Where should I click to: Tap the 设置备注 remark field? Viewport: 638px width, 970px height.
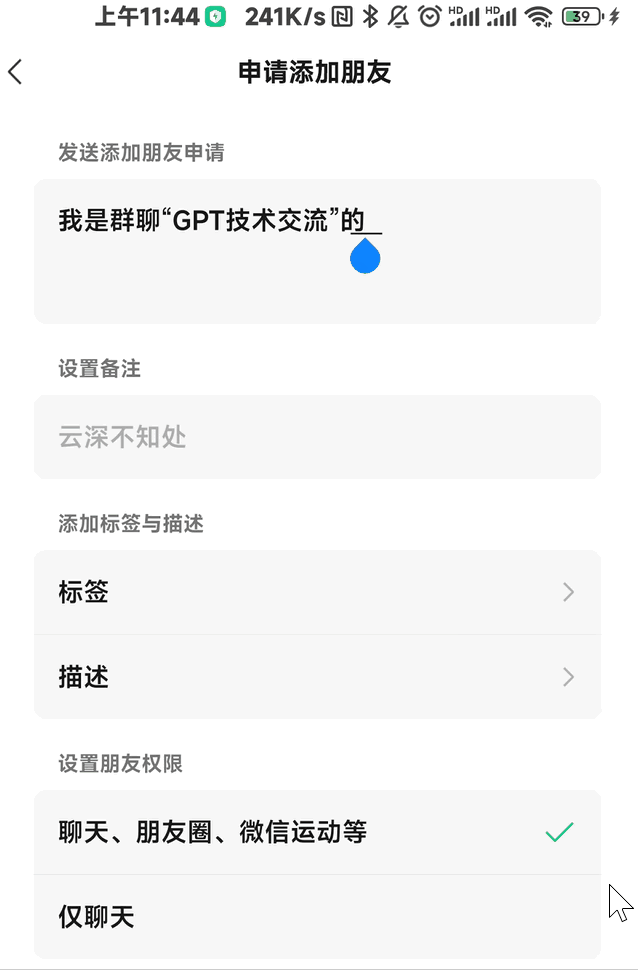pyautogui.click(x=317, y=437)
